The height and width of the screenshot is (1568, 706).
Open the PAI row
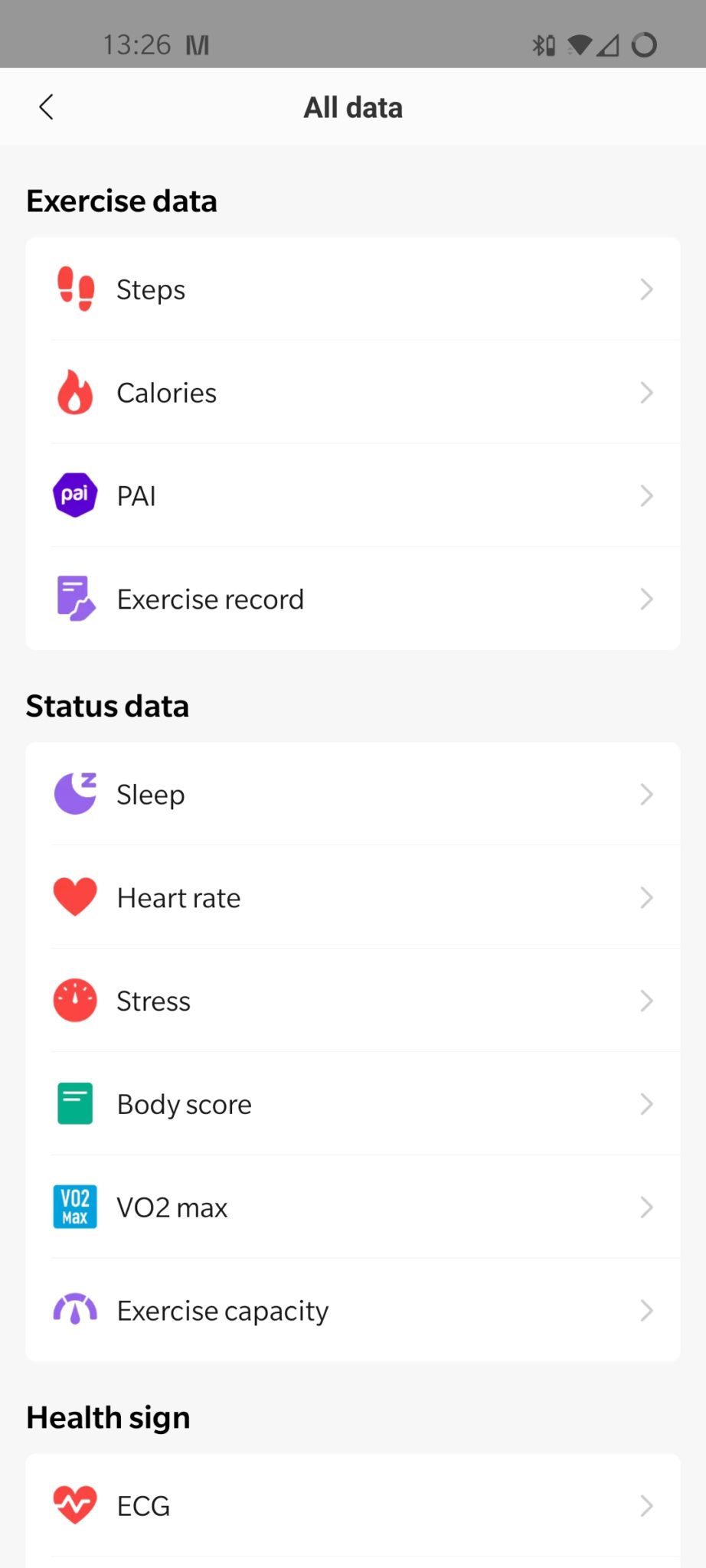[352, 496]
